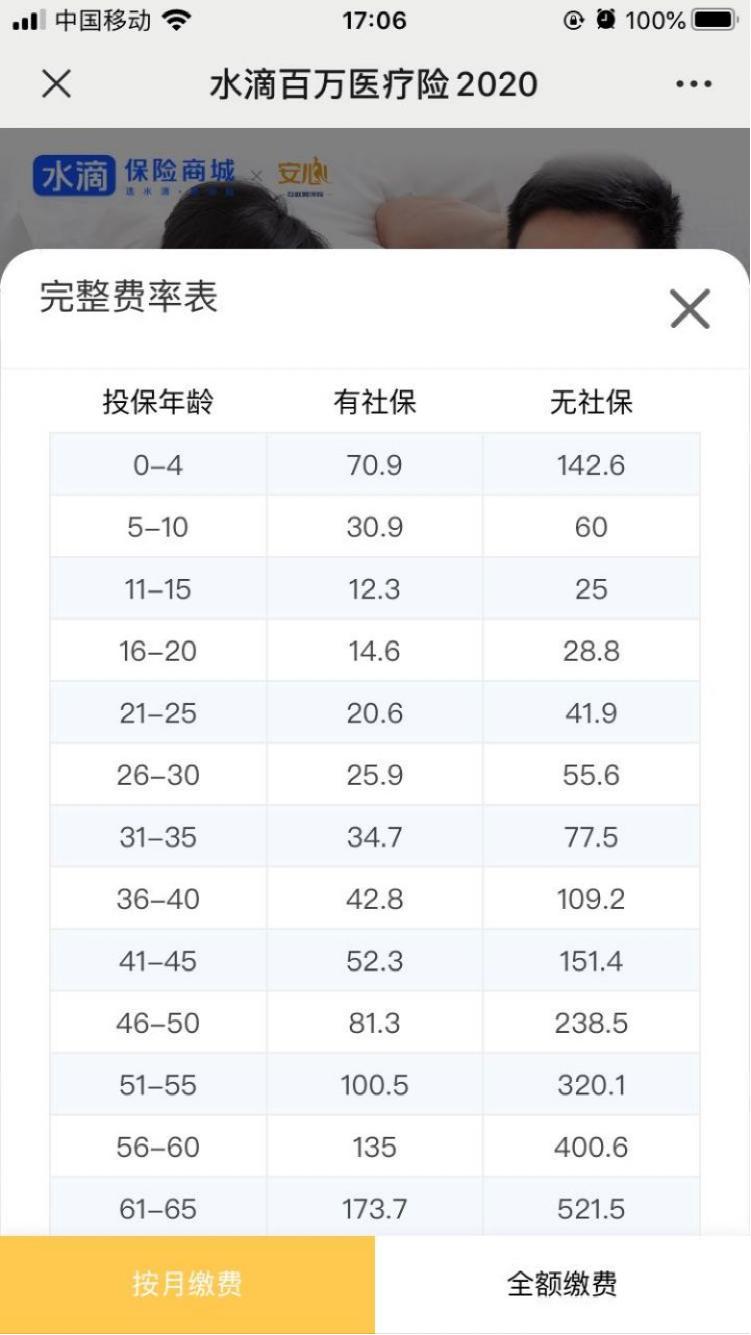The image size is (751, 1335).
Task: Dismiss the 完整费率表 rate table popup
Action: coord(690,309)
